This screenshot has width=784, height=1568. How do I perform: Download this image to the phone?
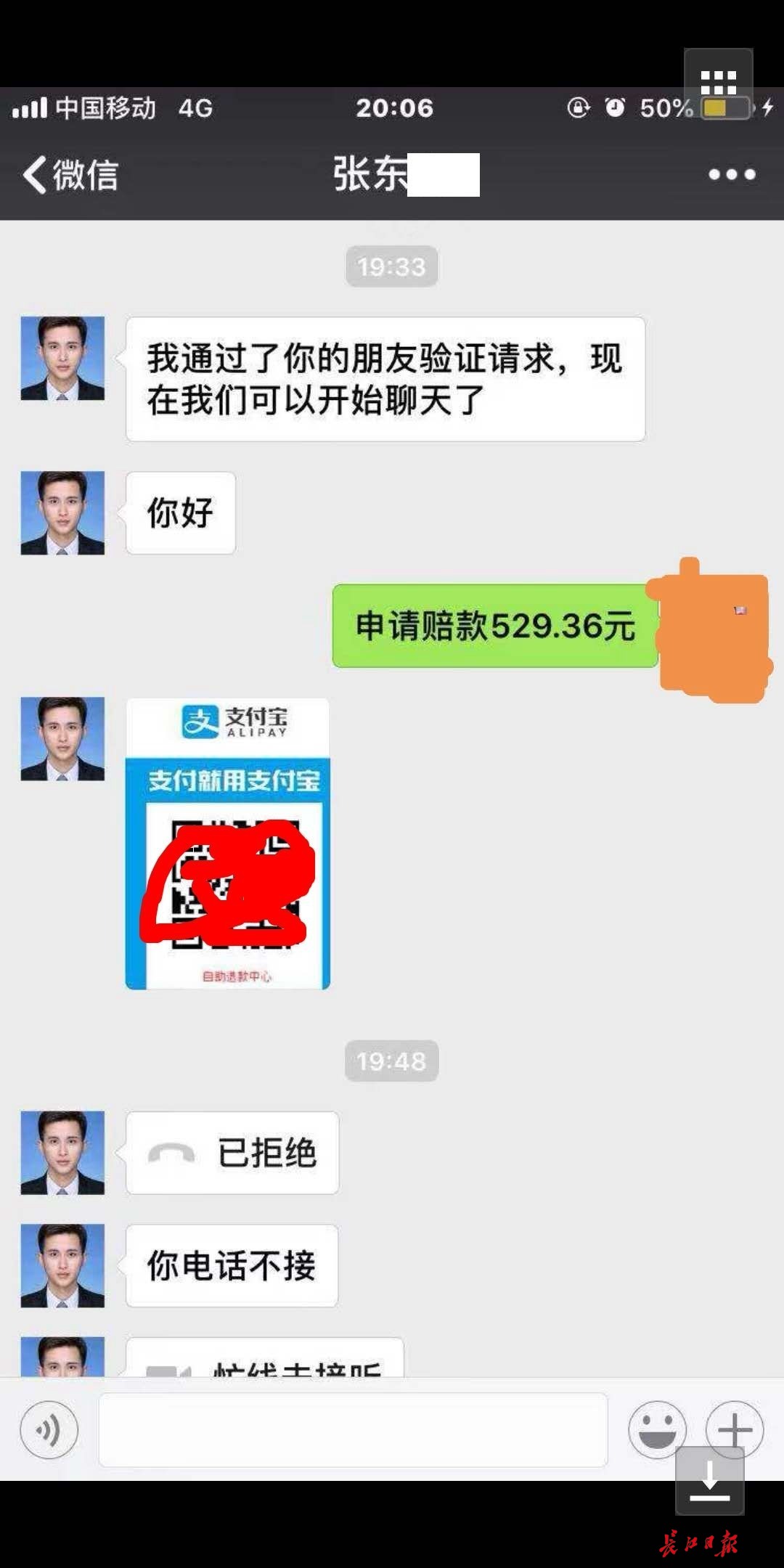tap(709, 1481)
